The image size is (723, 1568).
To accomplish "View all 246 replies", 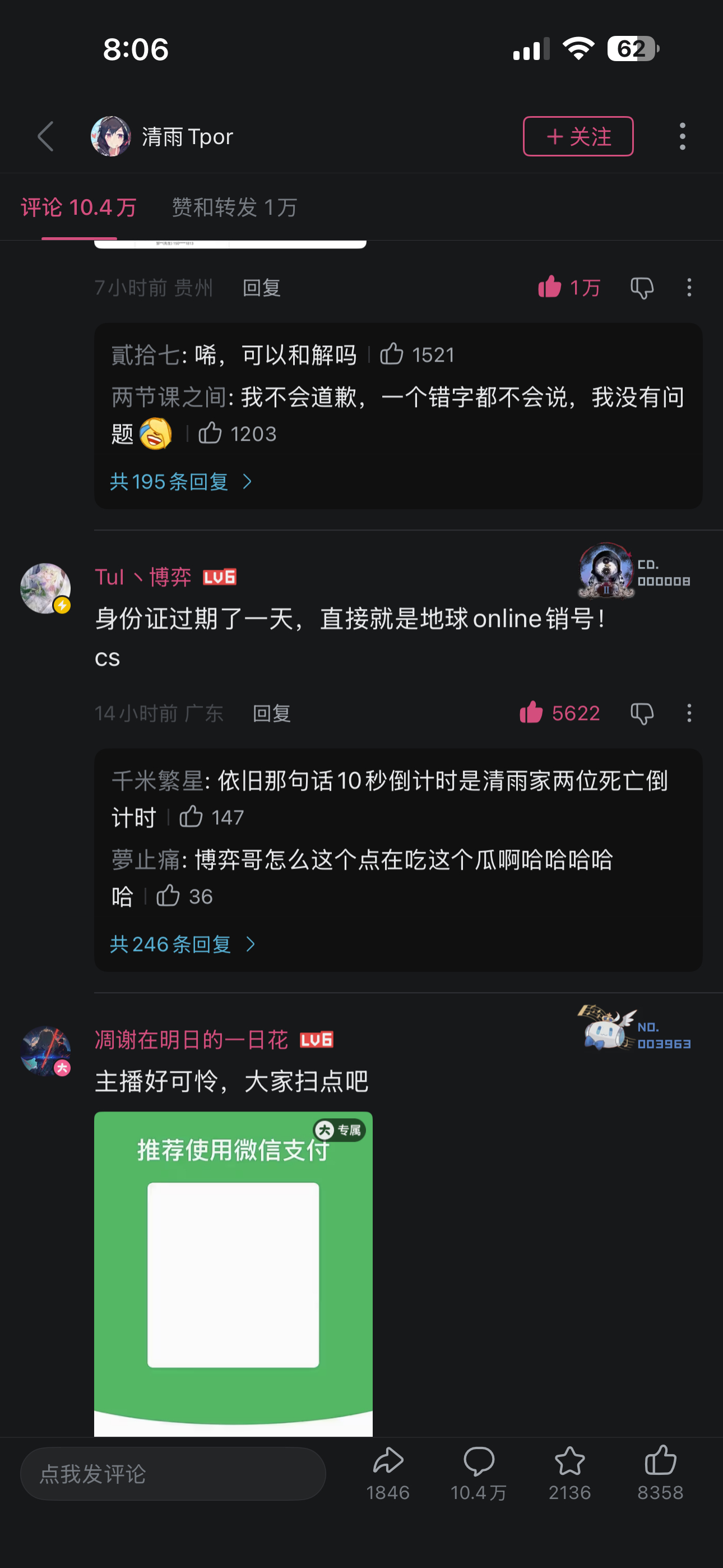I will (183, 944).
